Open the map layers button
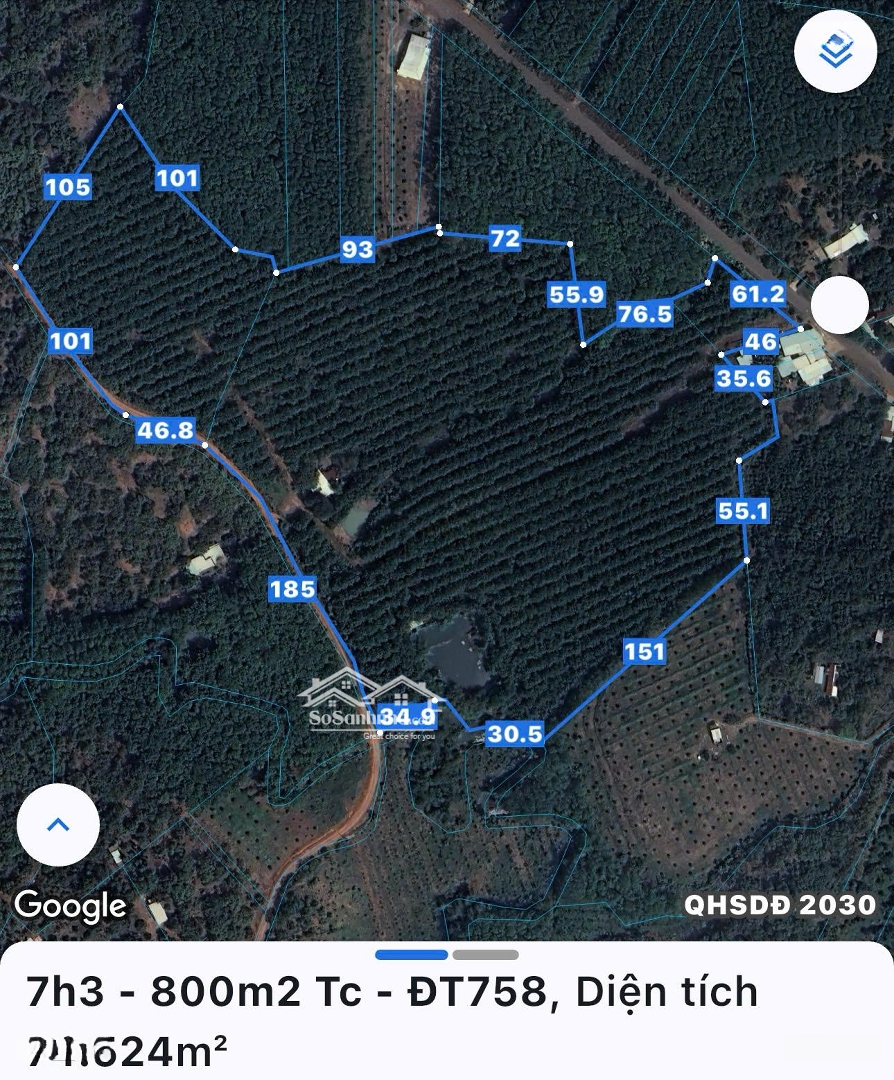The image size is (894, 1080). (835, 51)
